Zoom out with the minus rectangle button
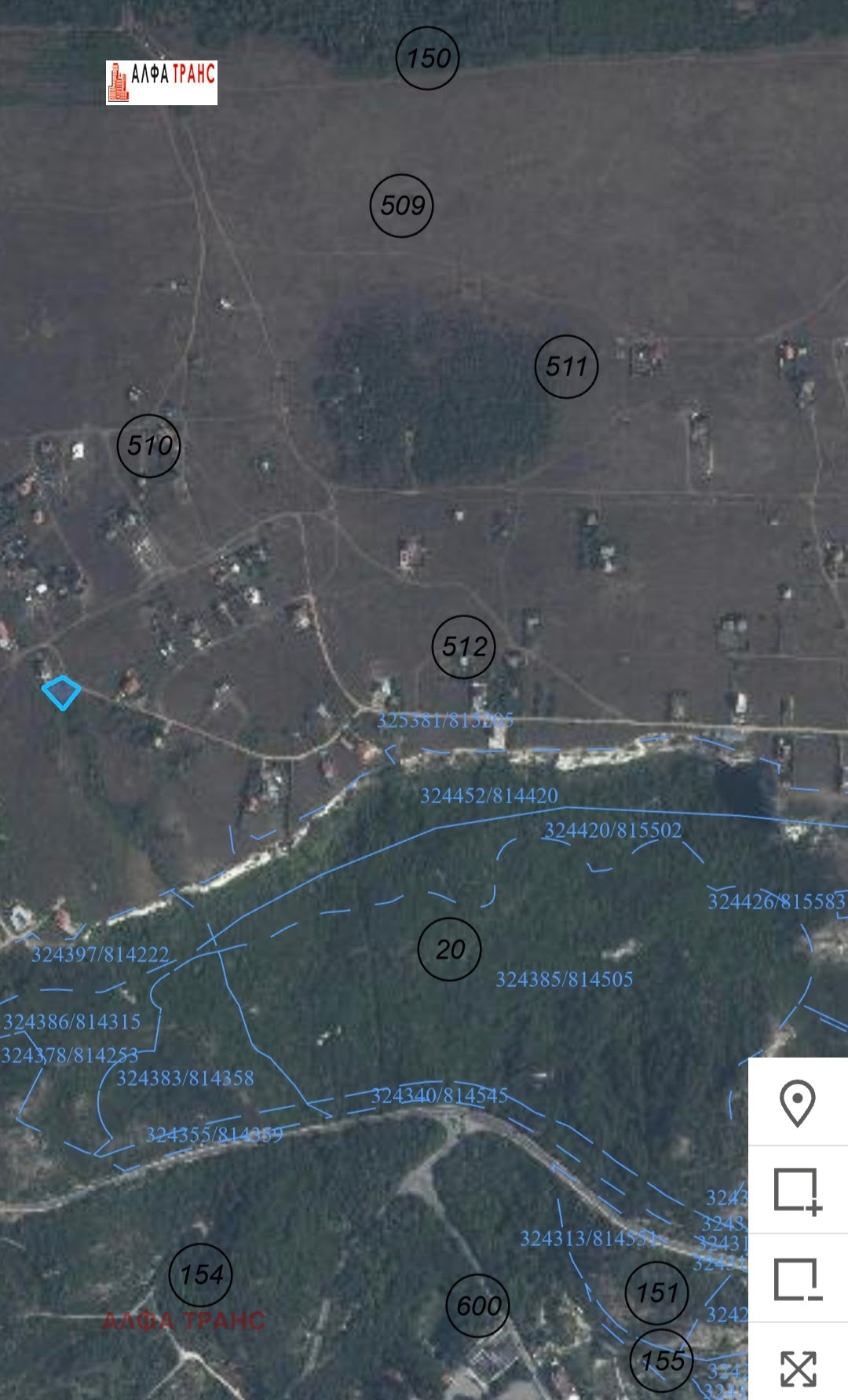Screen dimensions: 848x1400 [x=797, y=1279]
